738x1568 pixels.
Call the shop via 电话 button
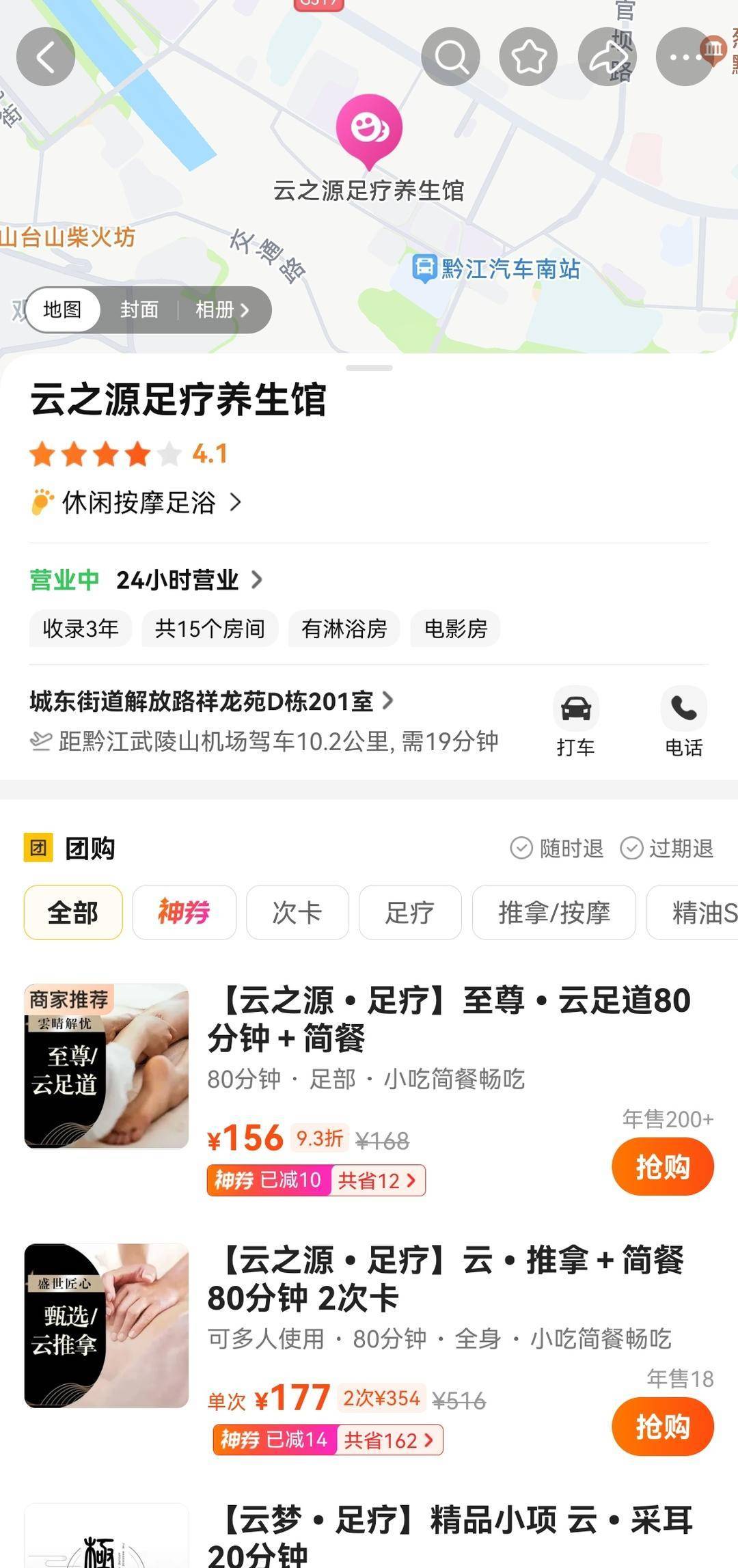[x=683, y=721]
